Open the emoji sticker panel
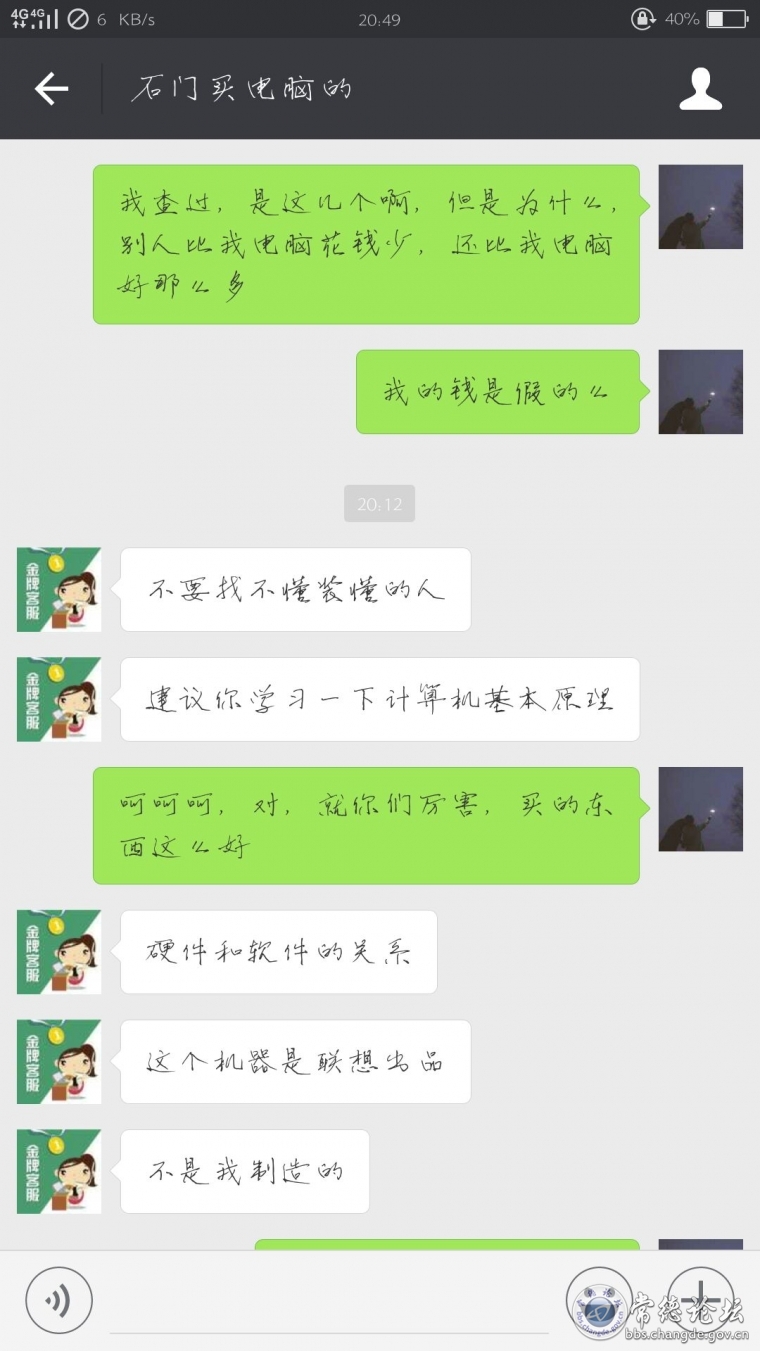This screenshot has height=1351, width=760. point(600,1300)
